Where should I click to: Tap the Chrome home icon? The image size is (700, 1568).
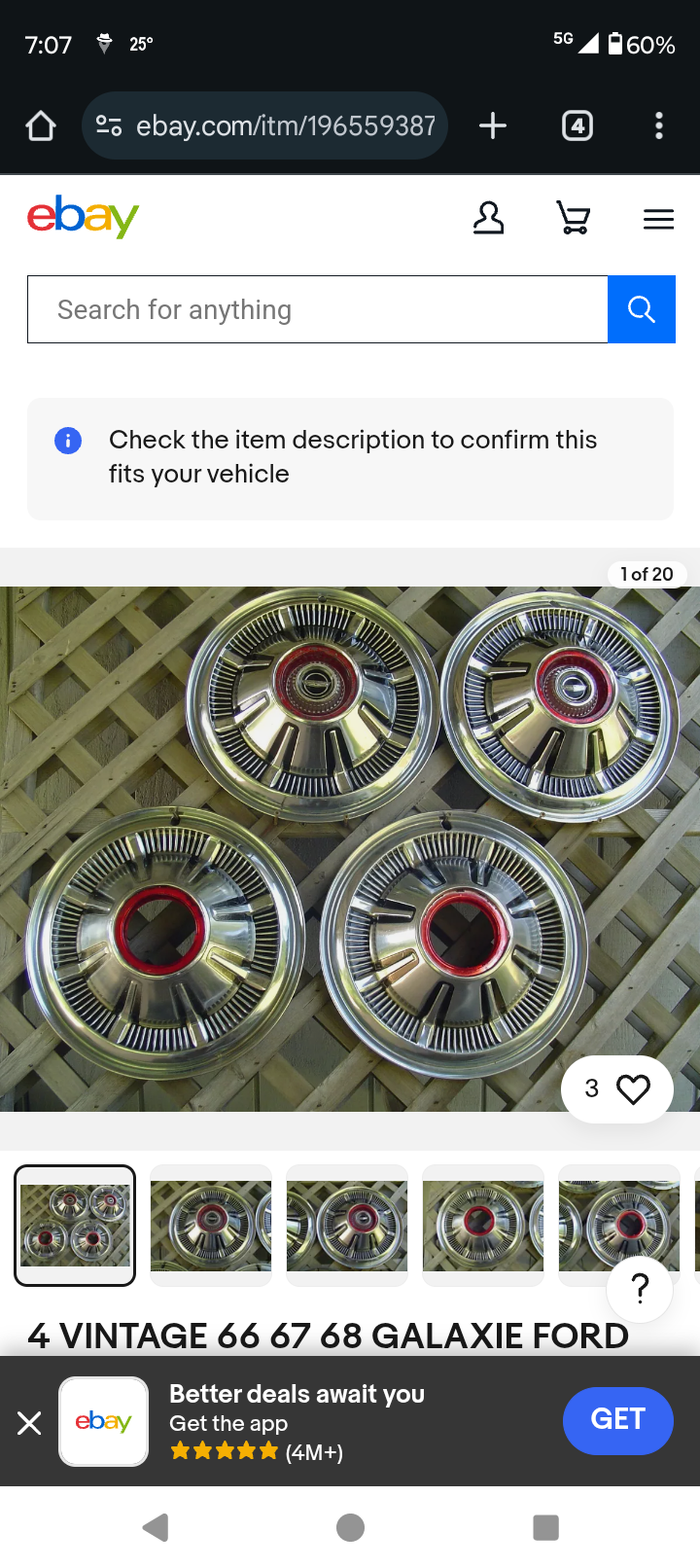pos(40,125)
